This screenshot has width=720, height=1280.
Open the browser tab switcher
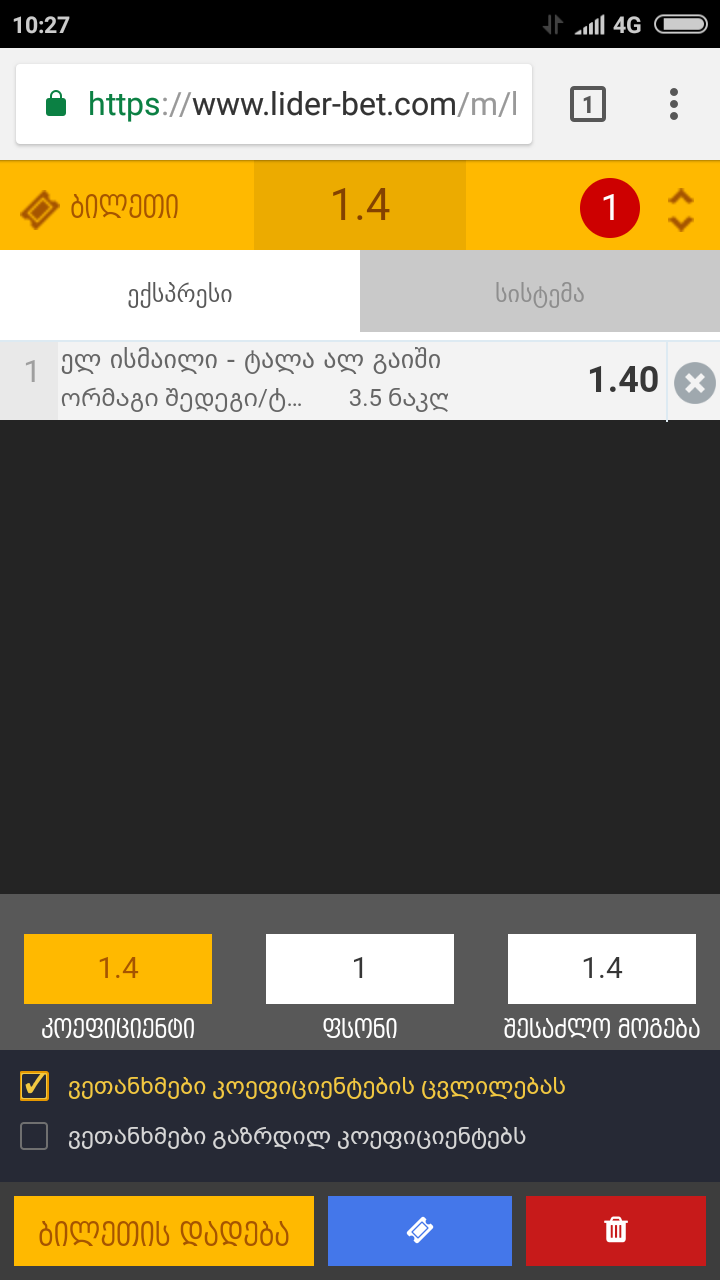[x=588, y=104]
